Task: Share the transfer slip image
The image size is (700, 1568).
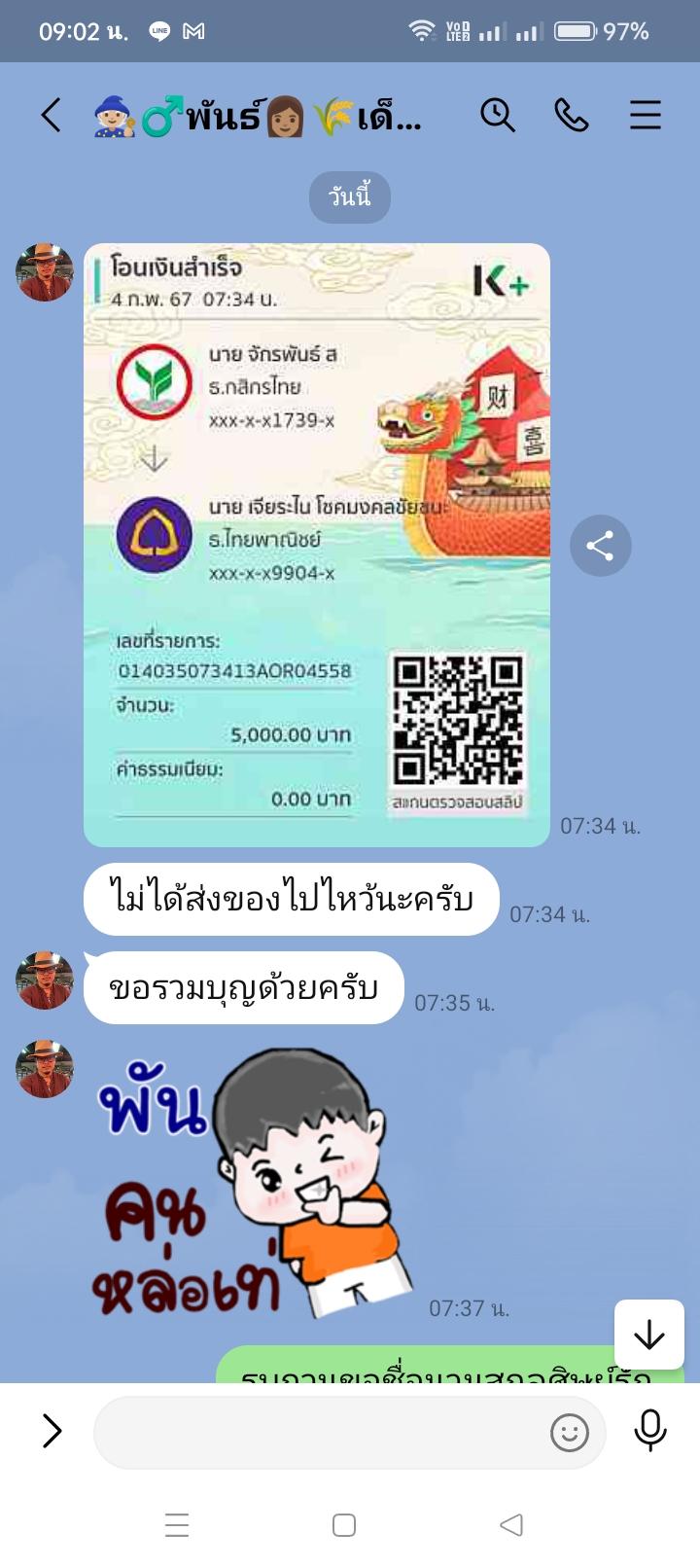Action: tap(600, 546)
